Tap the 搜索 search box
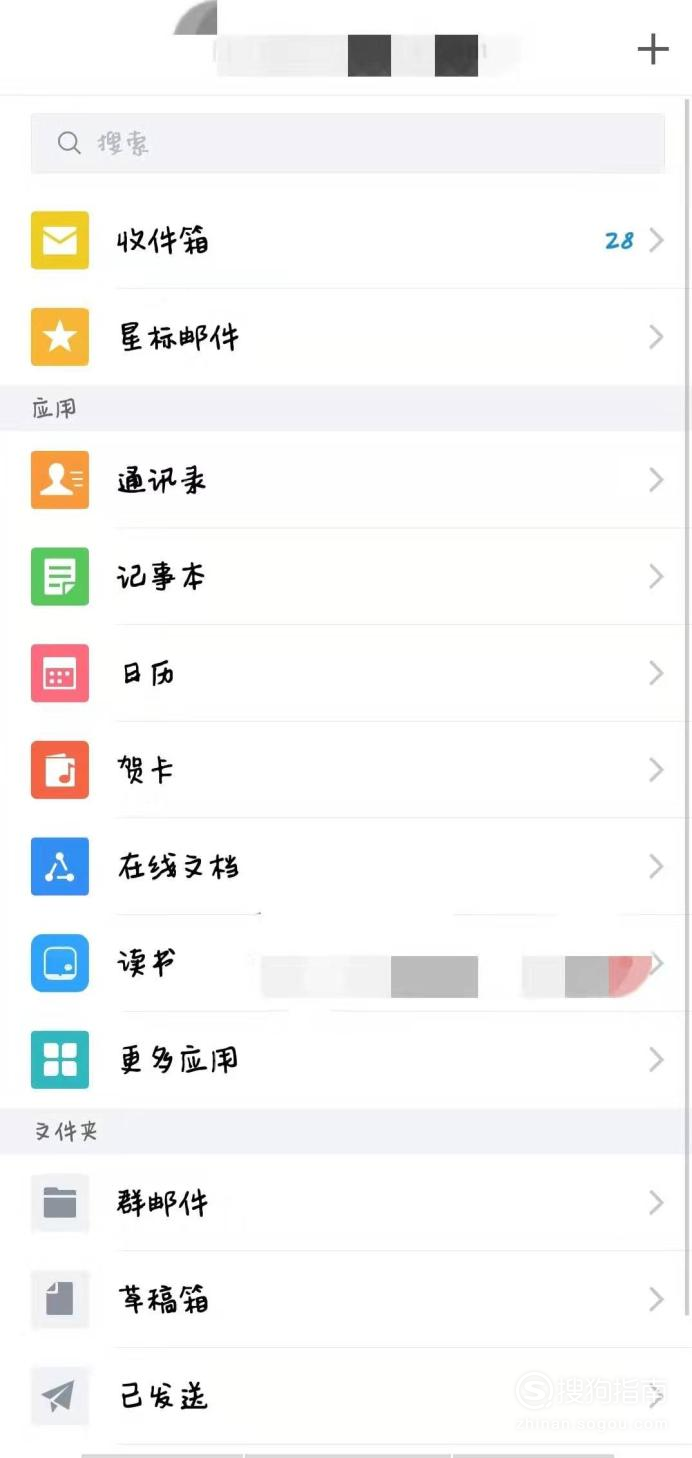This screenshot has width=692, height=1458. click(x=347, y=143)
